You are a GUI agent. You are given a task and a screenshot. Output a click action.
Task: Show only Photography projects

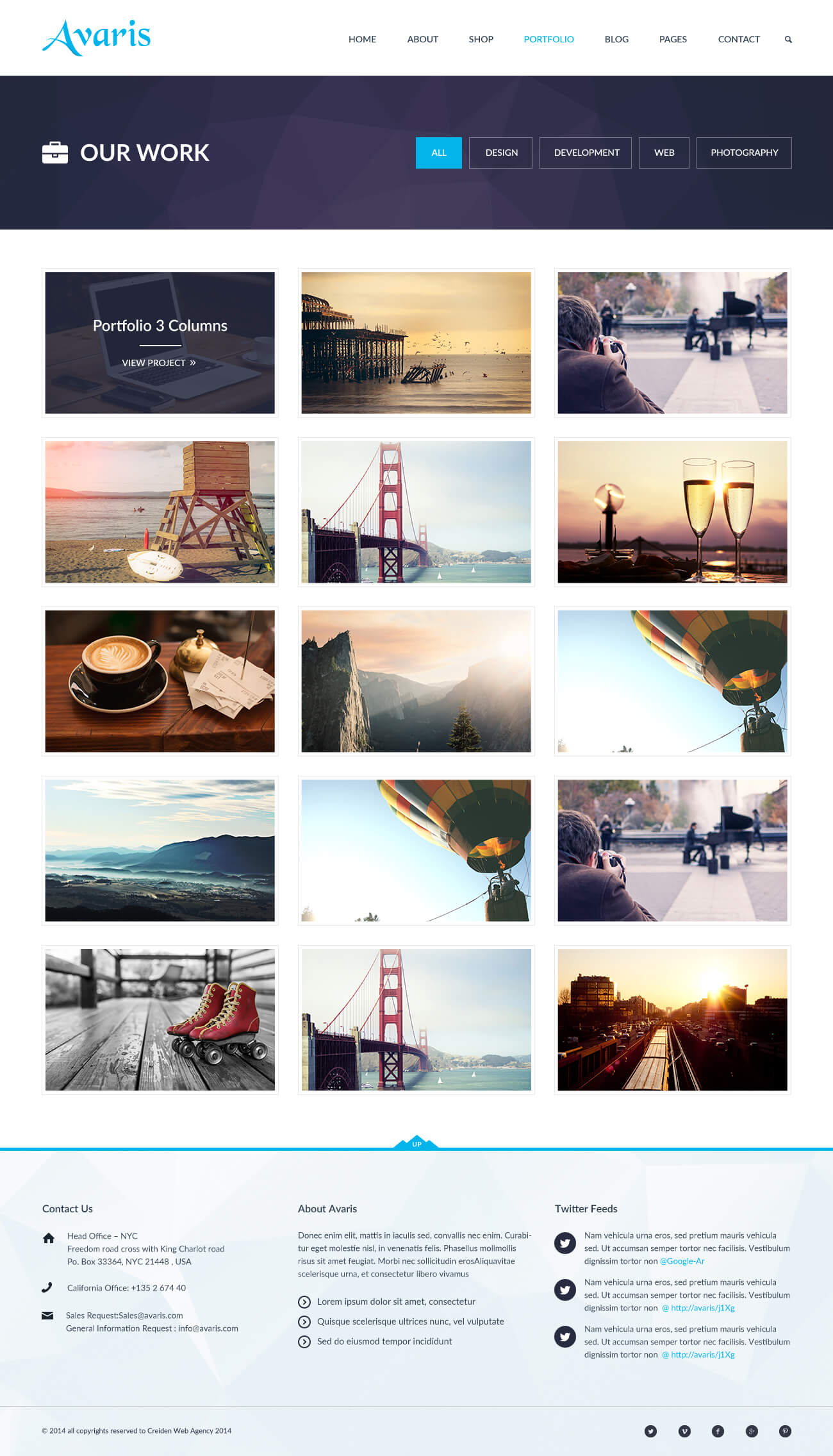pyautogui.click(x=744, y=153)
